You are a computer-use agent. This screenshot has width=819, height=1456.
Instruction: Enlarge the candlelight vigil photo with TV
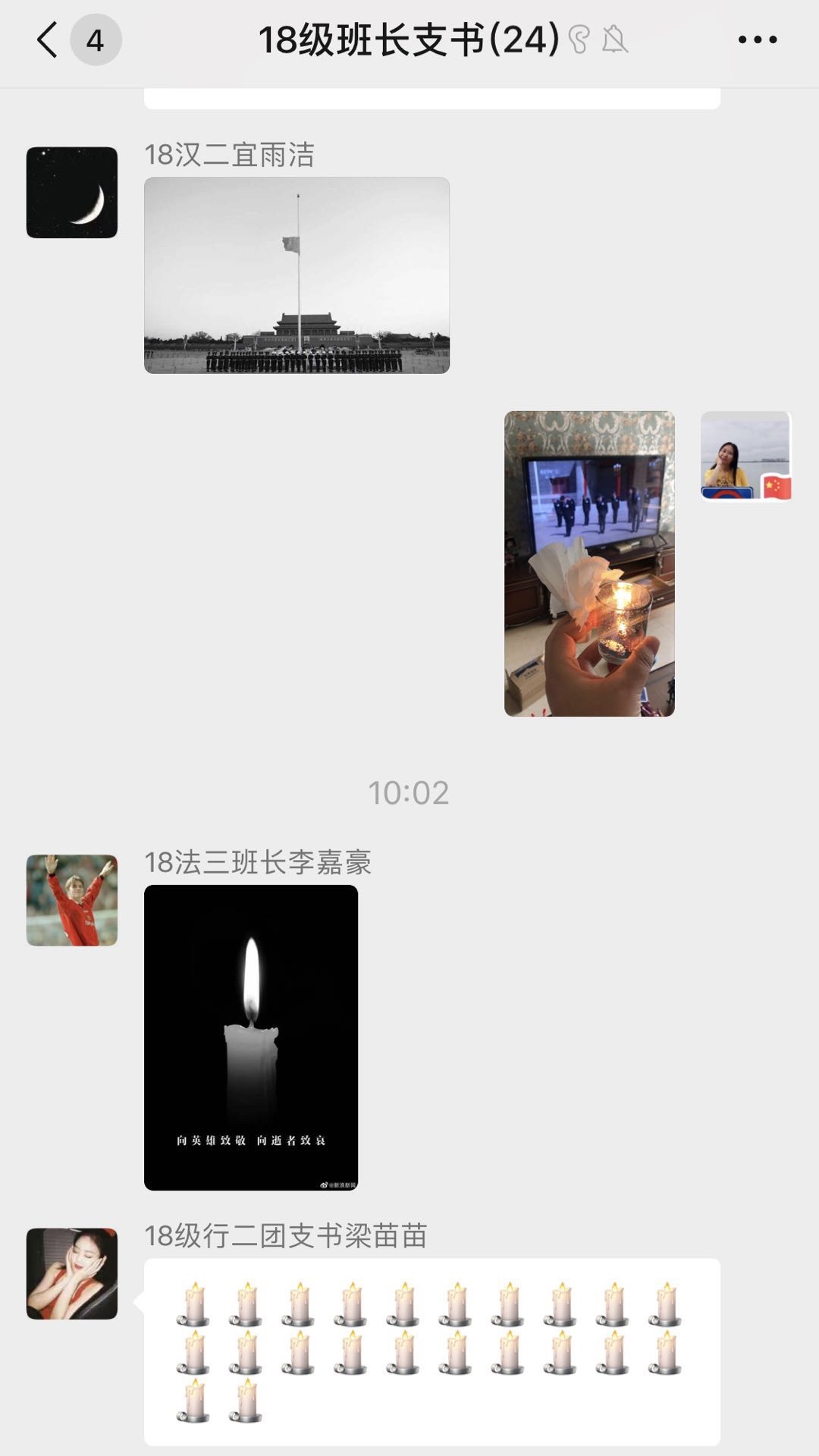pos(590,563)
